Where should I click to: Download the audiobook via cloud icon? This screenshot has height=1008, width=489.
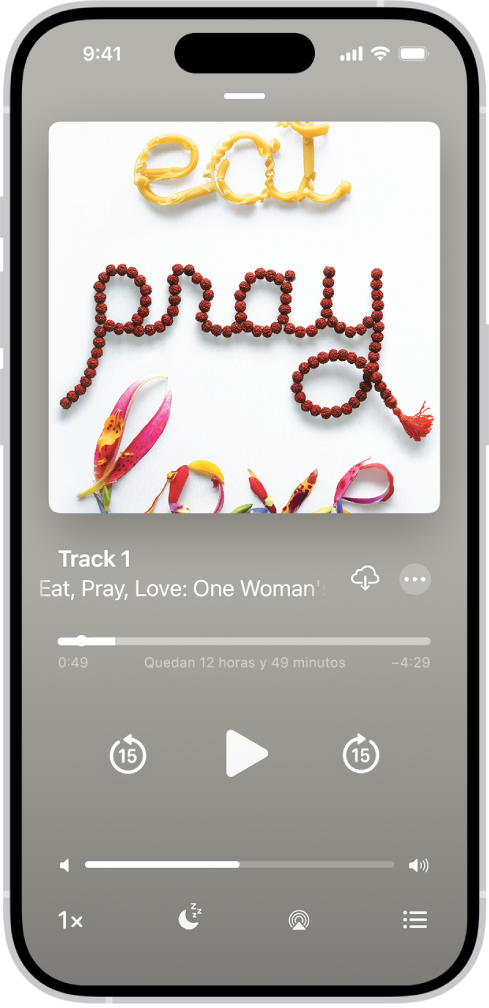click(365, 579)
